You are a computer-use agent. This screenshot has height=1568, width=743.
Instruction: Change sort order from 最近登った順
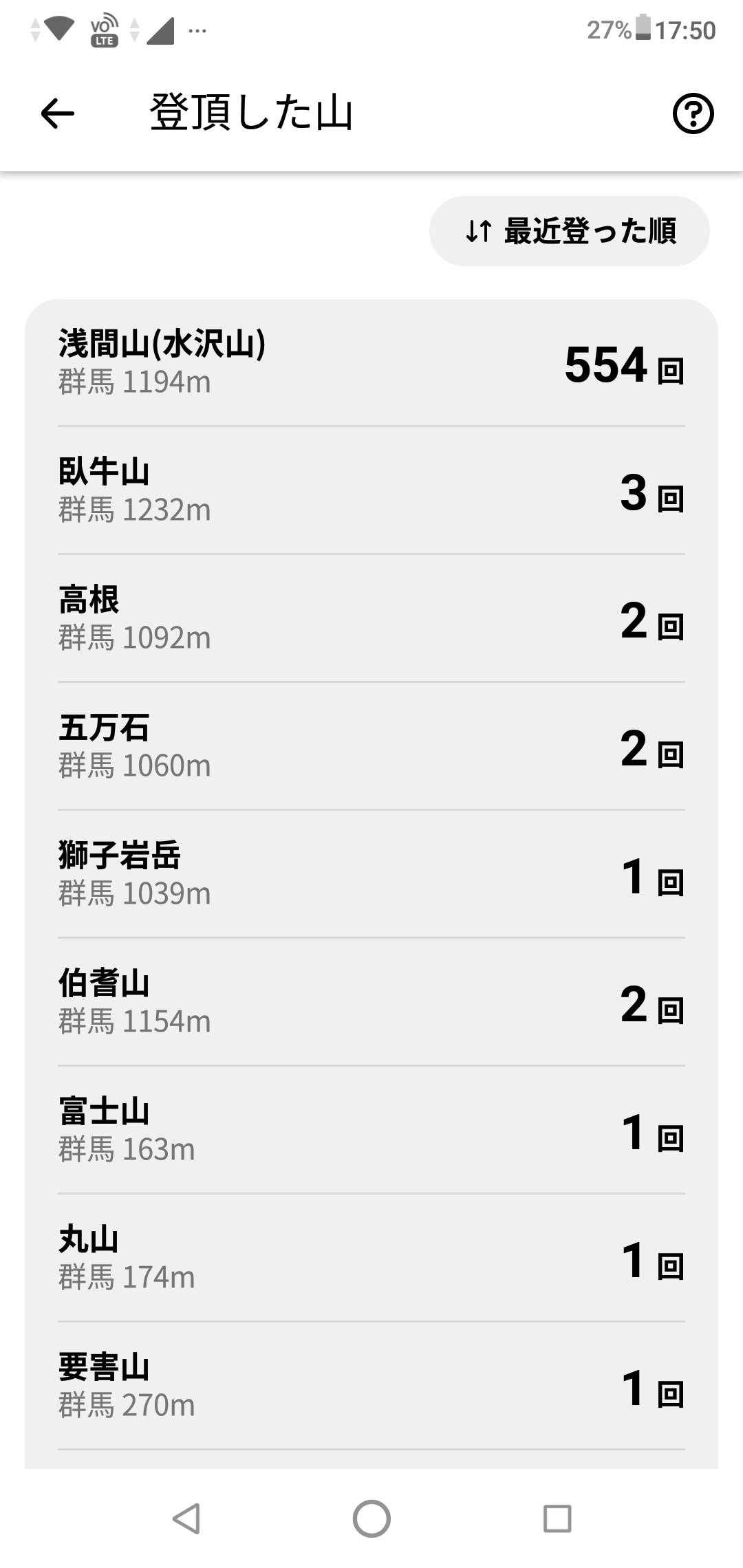tap(570, 231)
